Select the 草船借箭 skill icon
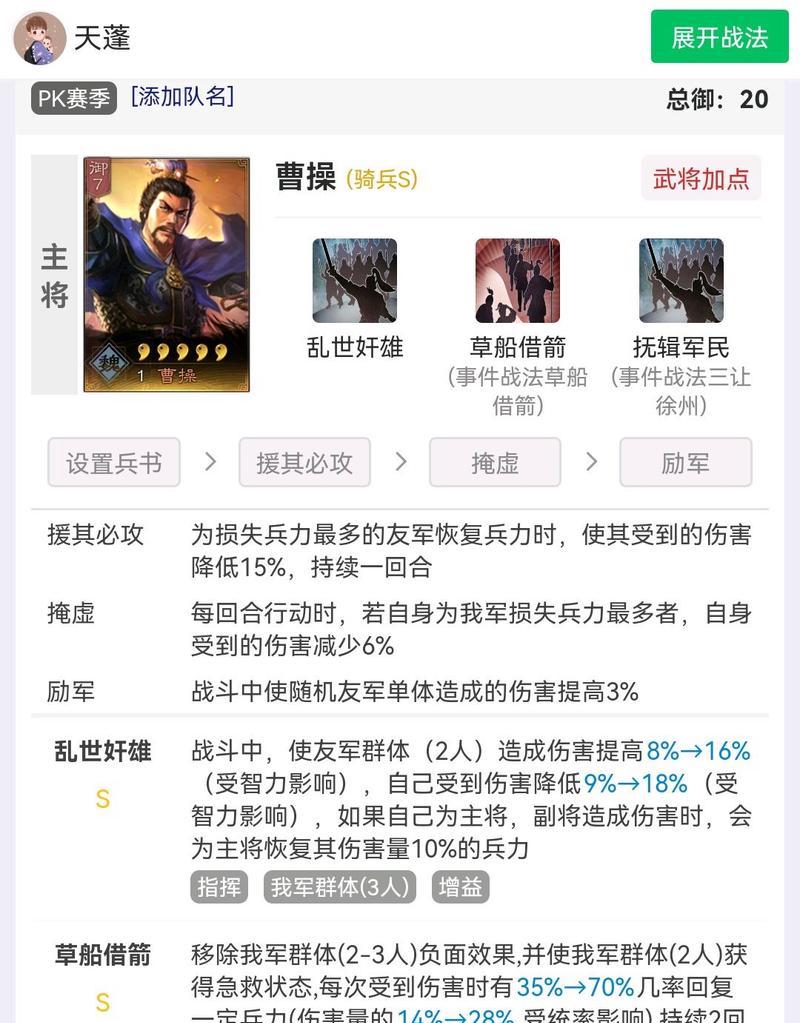Screen dimensions: 800x1023 click(517, 280)
